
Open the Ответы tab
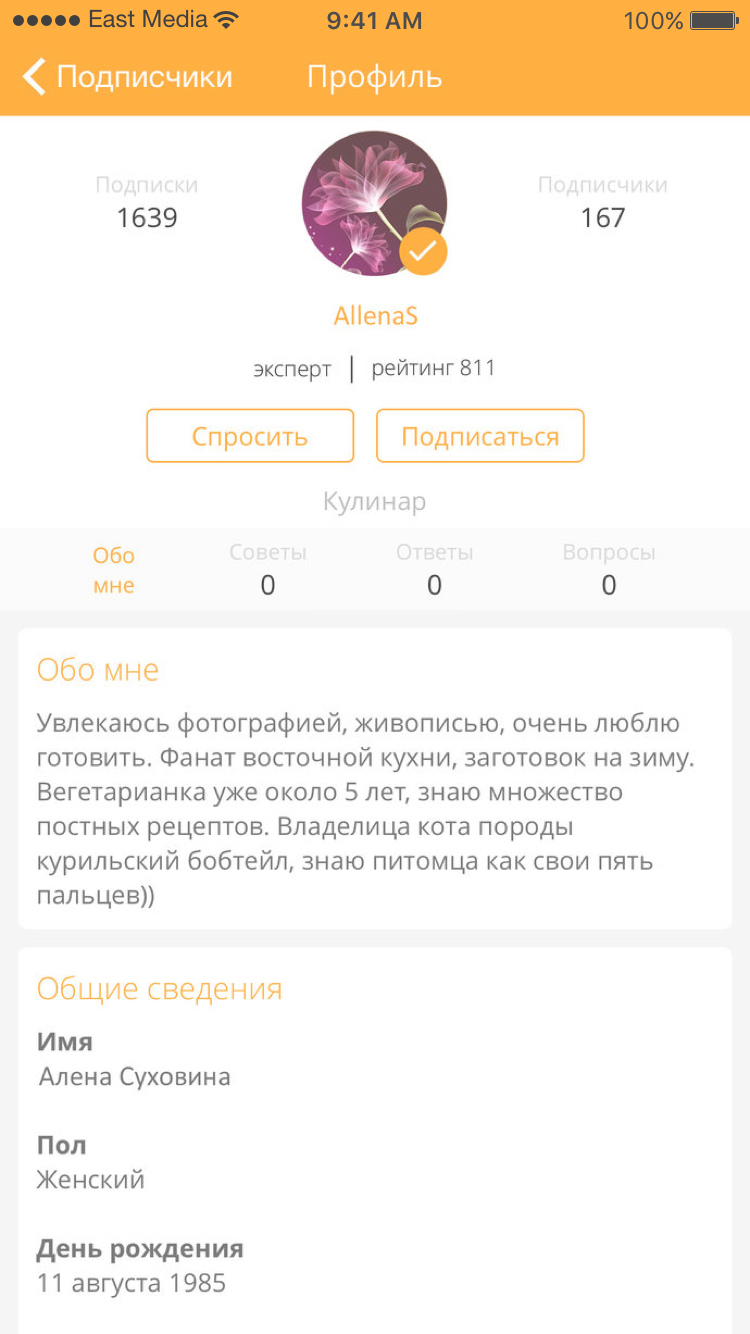pyautogui.click(x=434, y=569)
